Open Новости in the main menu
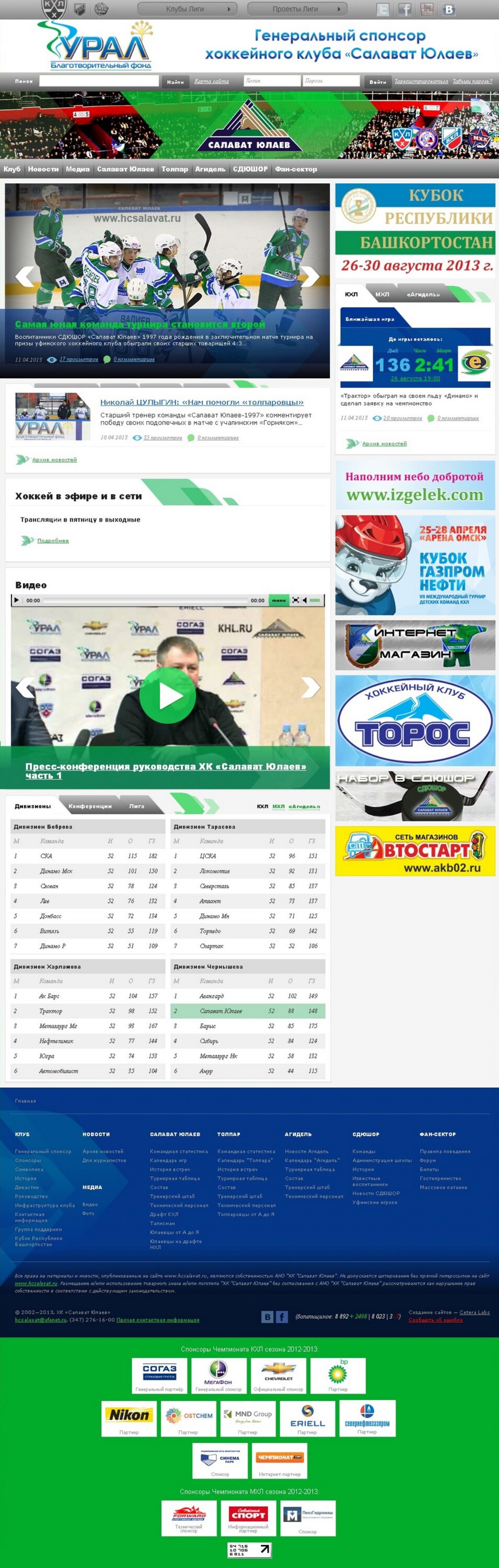Viewport: 499px width, 1568px height. pyautogui.click(x=43, y=169)
